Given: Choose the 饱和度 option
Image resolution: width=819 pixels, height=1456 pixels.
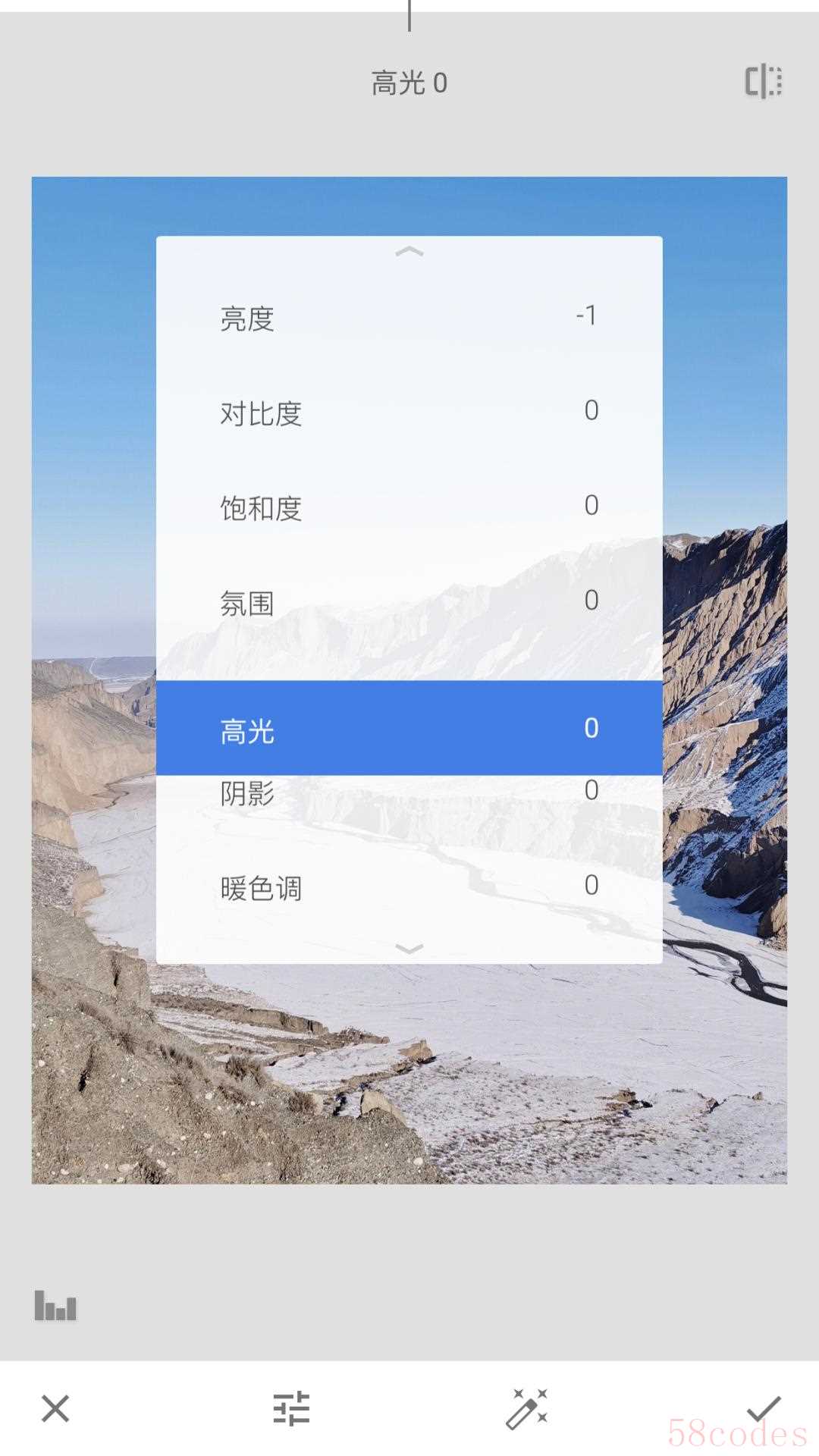Looking at the screenshot, I should 409,507.
